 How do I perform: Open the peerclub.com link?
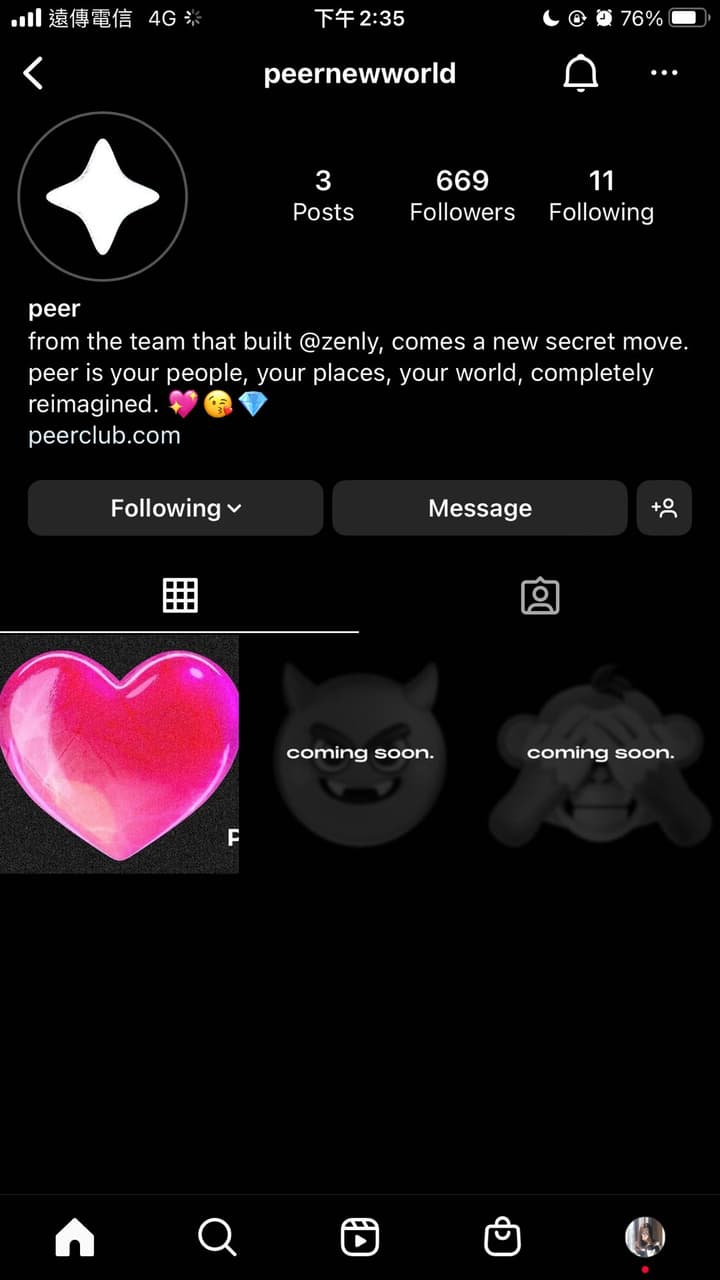pyautogui.click(x=104, y=436)
